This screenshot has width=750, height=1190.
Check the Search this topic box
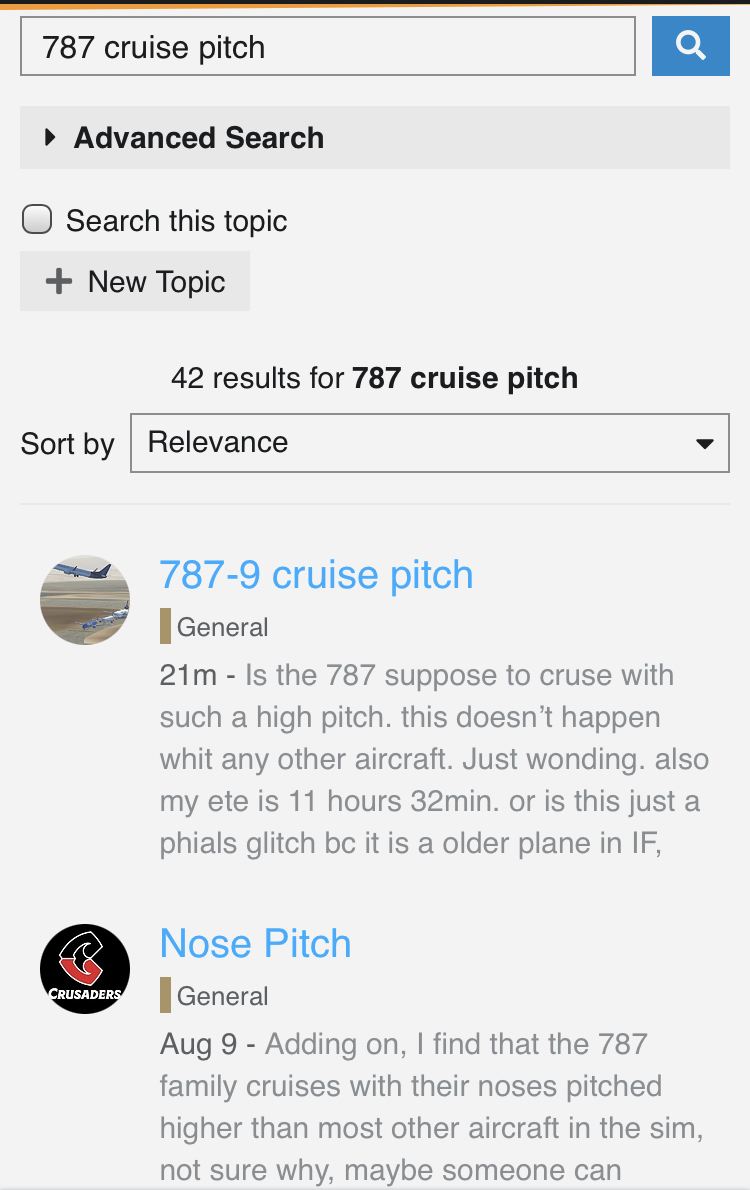coord(38,220)
